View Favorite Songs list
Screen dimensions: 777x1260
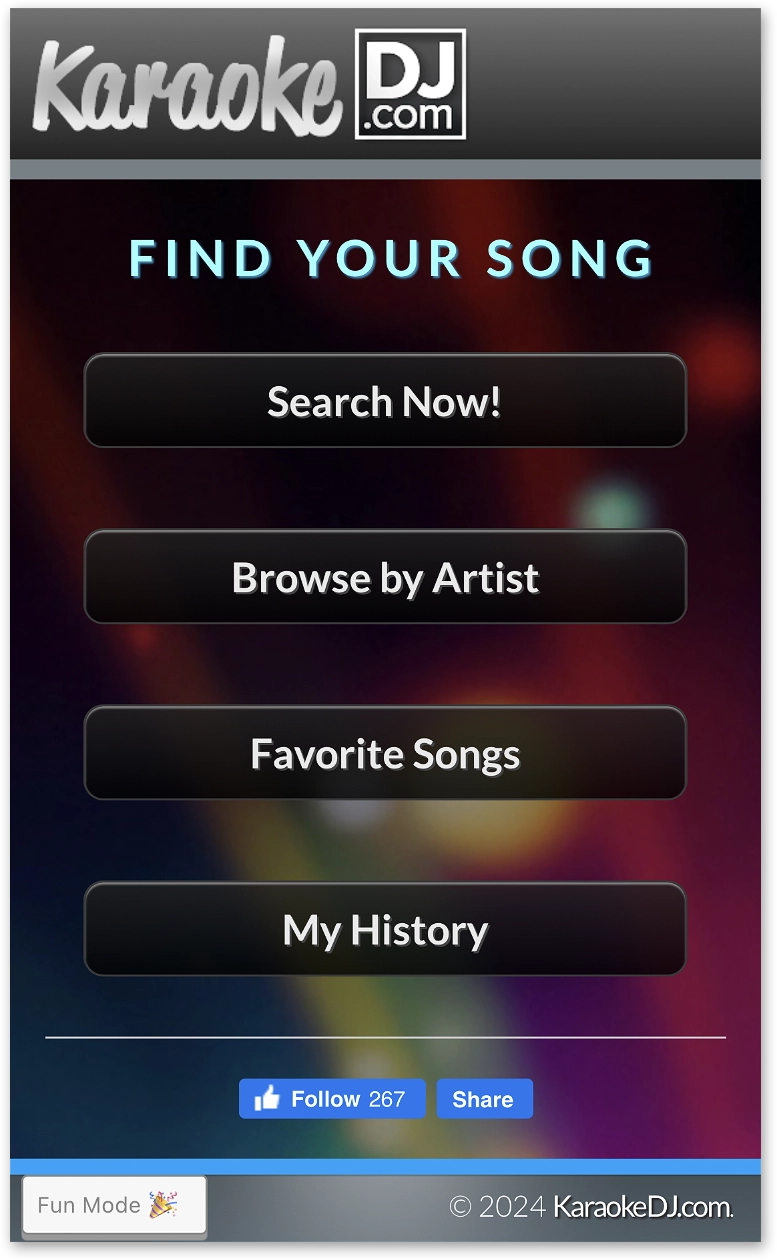pos(385,753)
